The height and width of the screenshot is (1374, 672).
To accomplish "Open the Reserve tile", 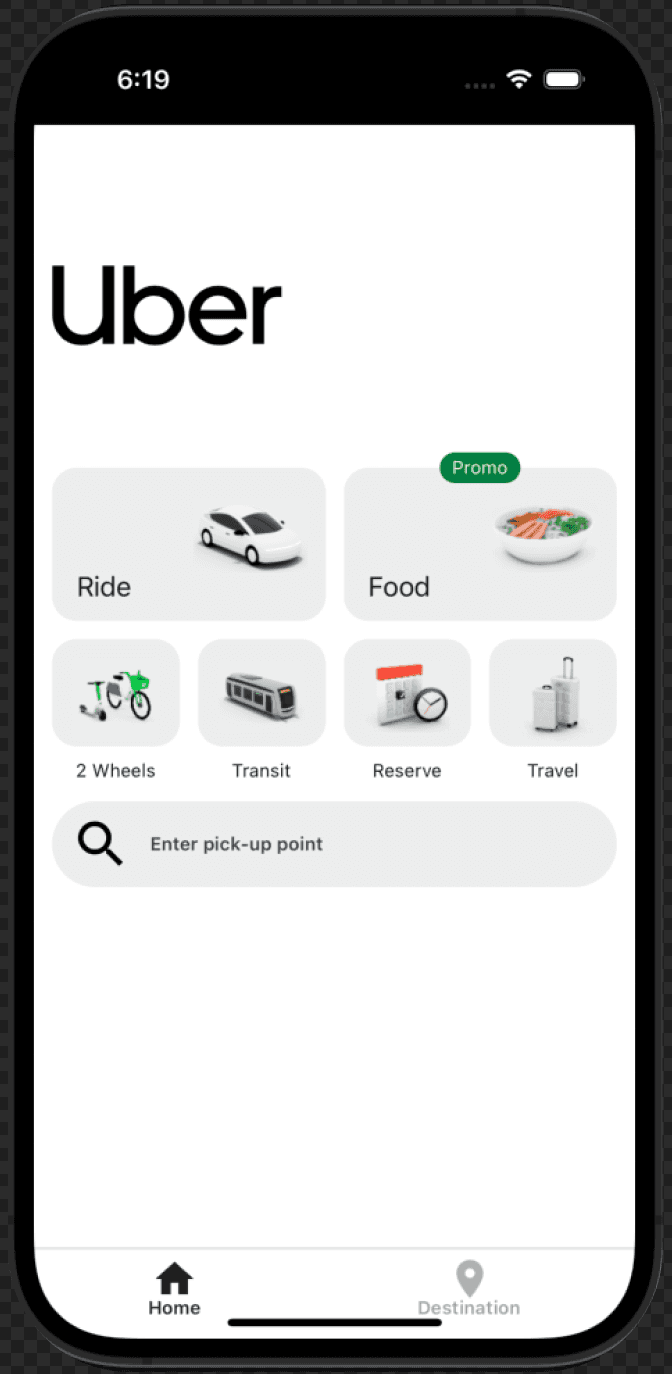I will [x=407, y=693].
